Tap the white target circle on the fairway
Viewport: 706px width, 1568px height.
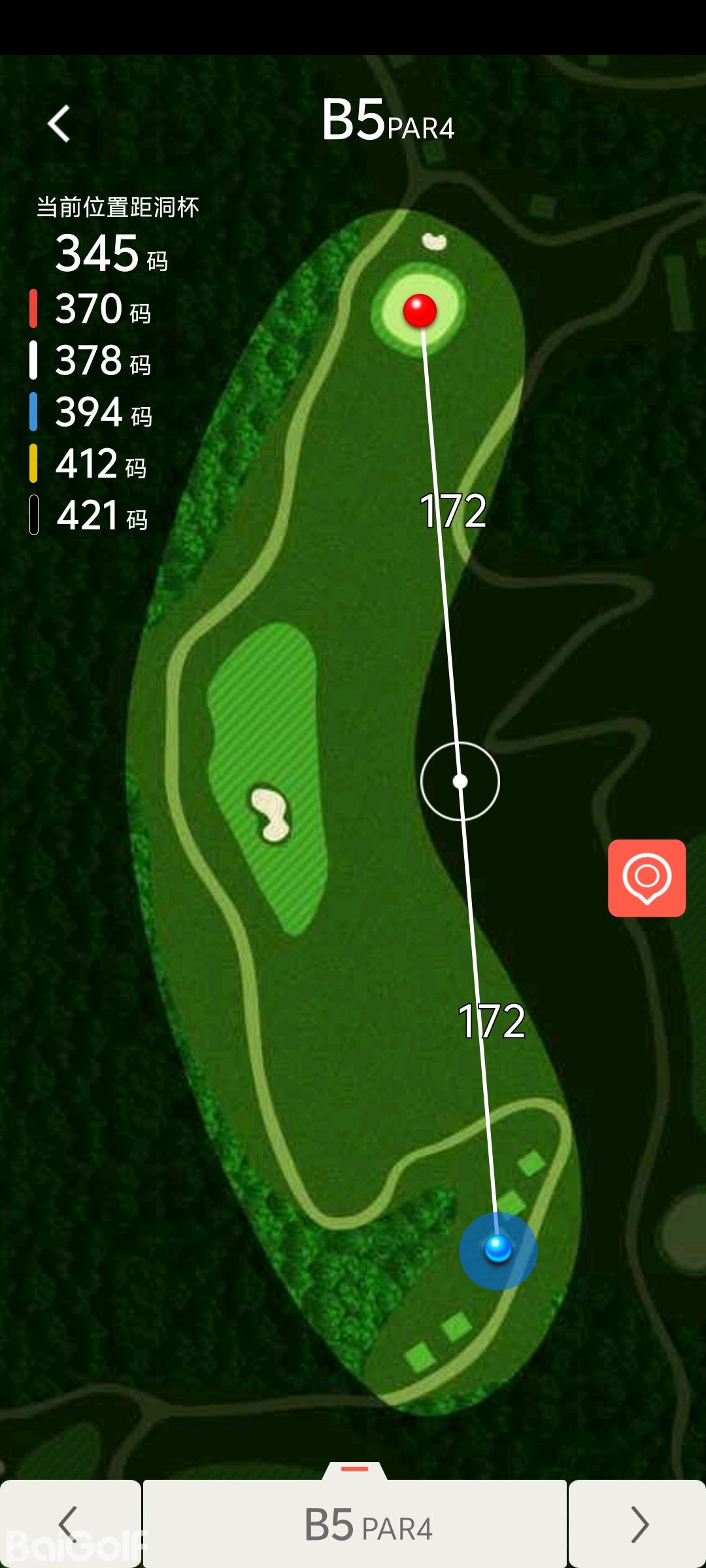tap(460, 781)
